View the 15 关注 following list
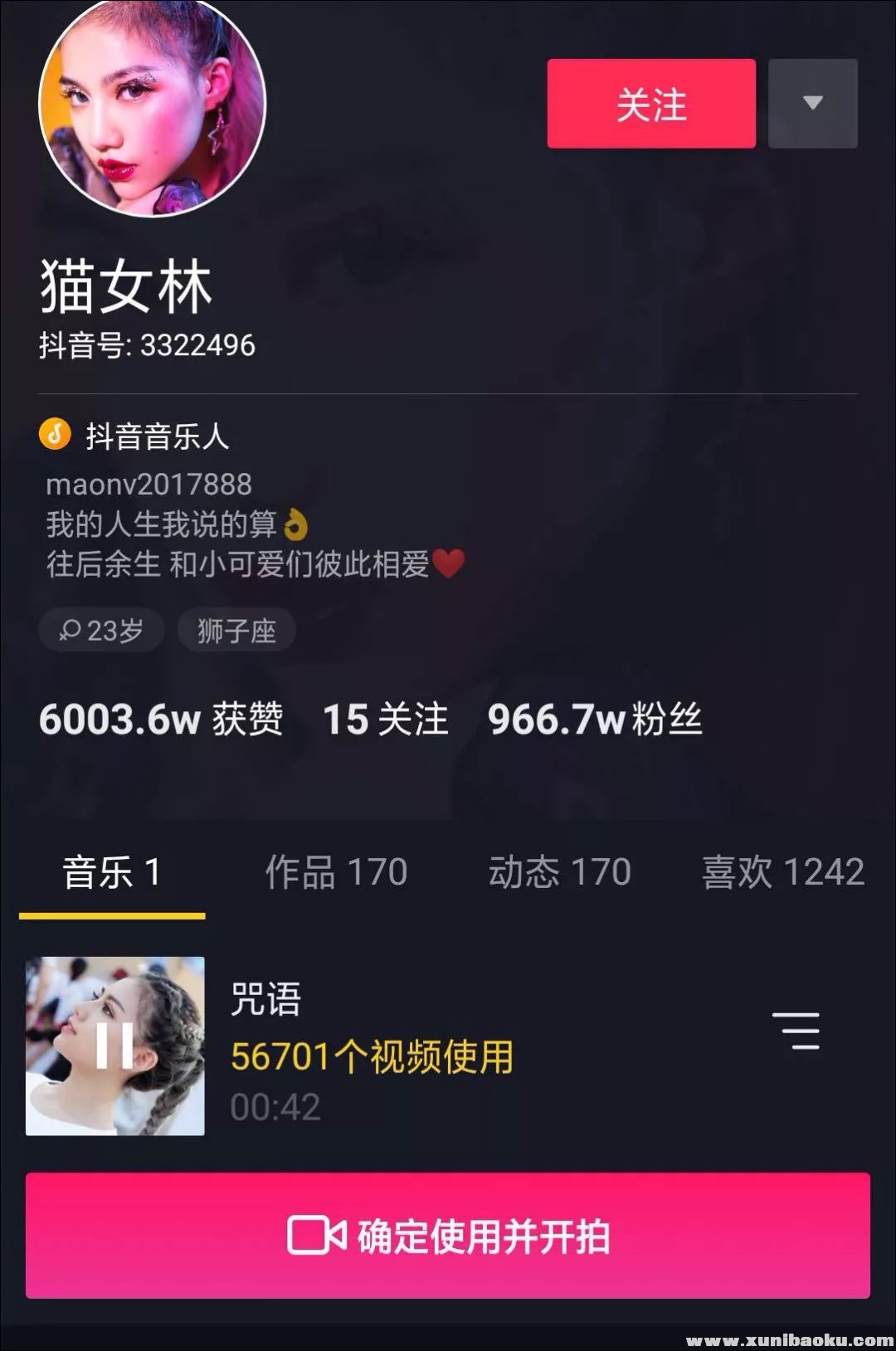896x1351 pixels. pyautogui.click(x=386, y=719)
